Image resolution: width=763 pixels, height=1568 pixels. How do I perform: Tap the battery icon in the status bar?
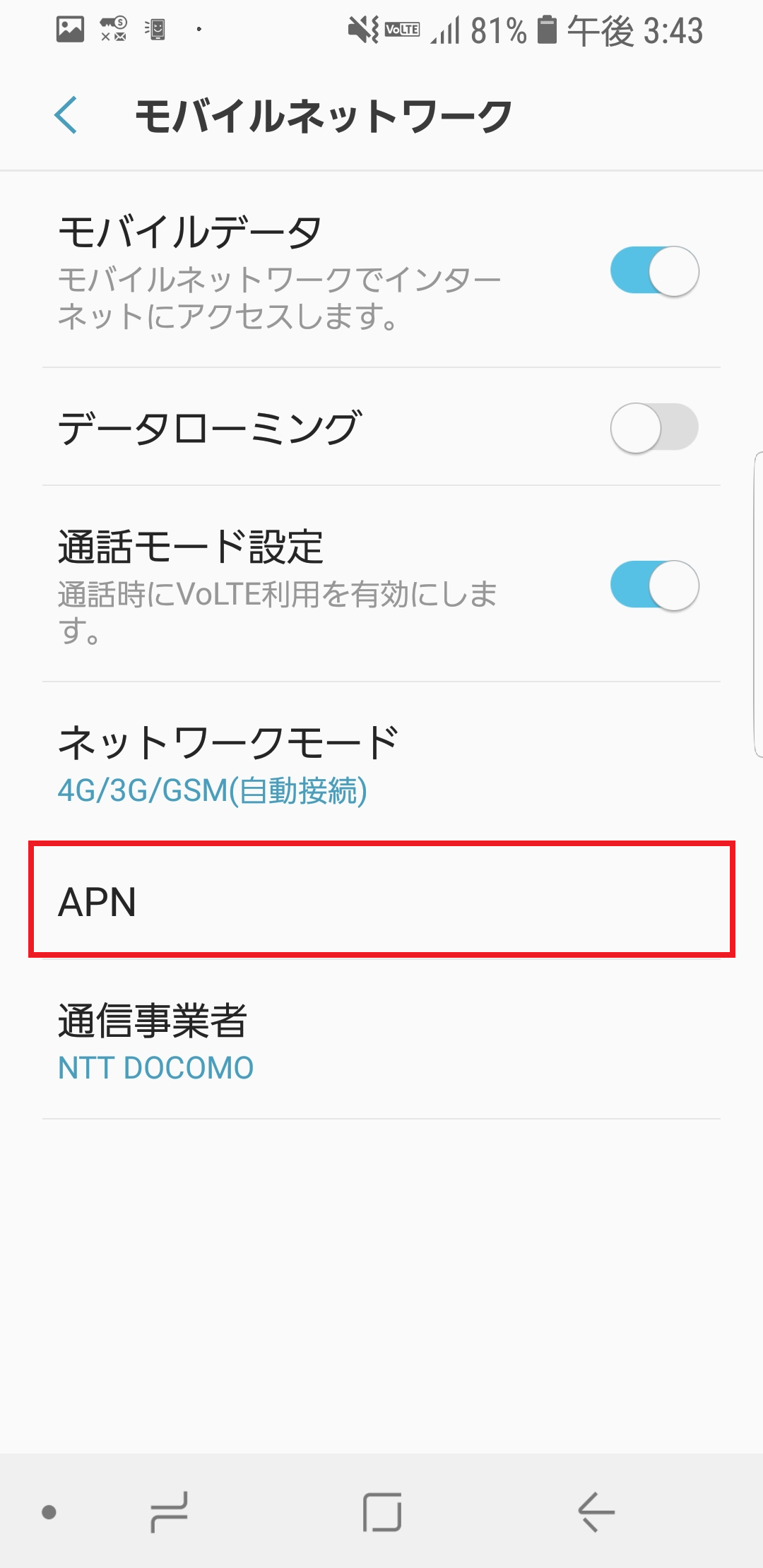(x=548, y=30)
